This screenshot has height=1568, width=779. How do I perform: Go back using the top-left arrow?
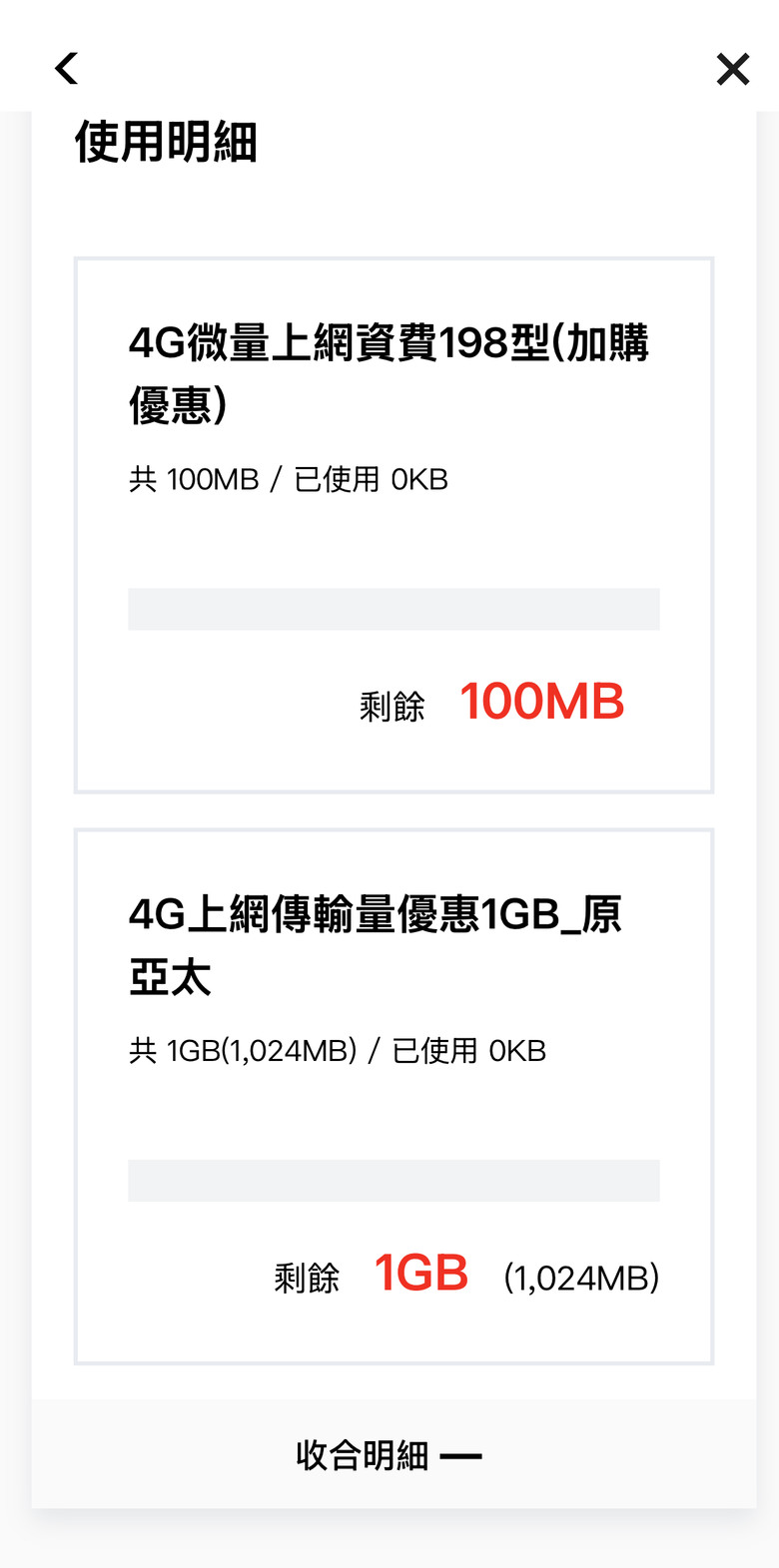click(66, 69)
